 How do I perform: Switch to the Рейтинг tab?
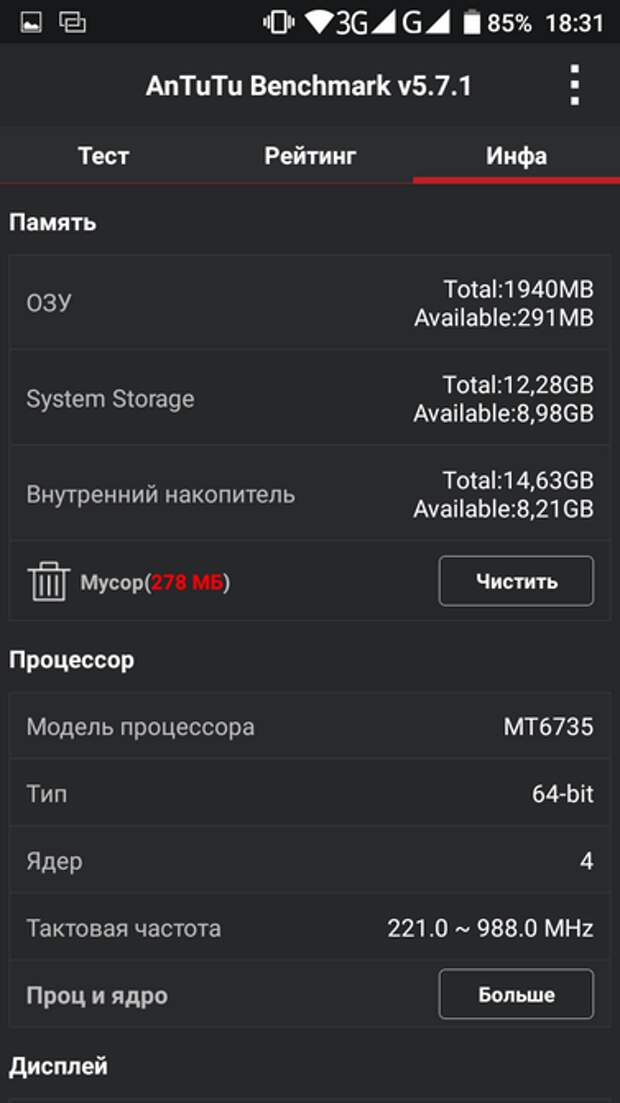coord(310,155)
